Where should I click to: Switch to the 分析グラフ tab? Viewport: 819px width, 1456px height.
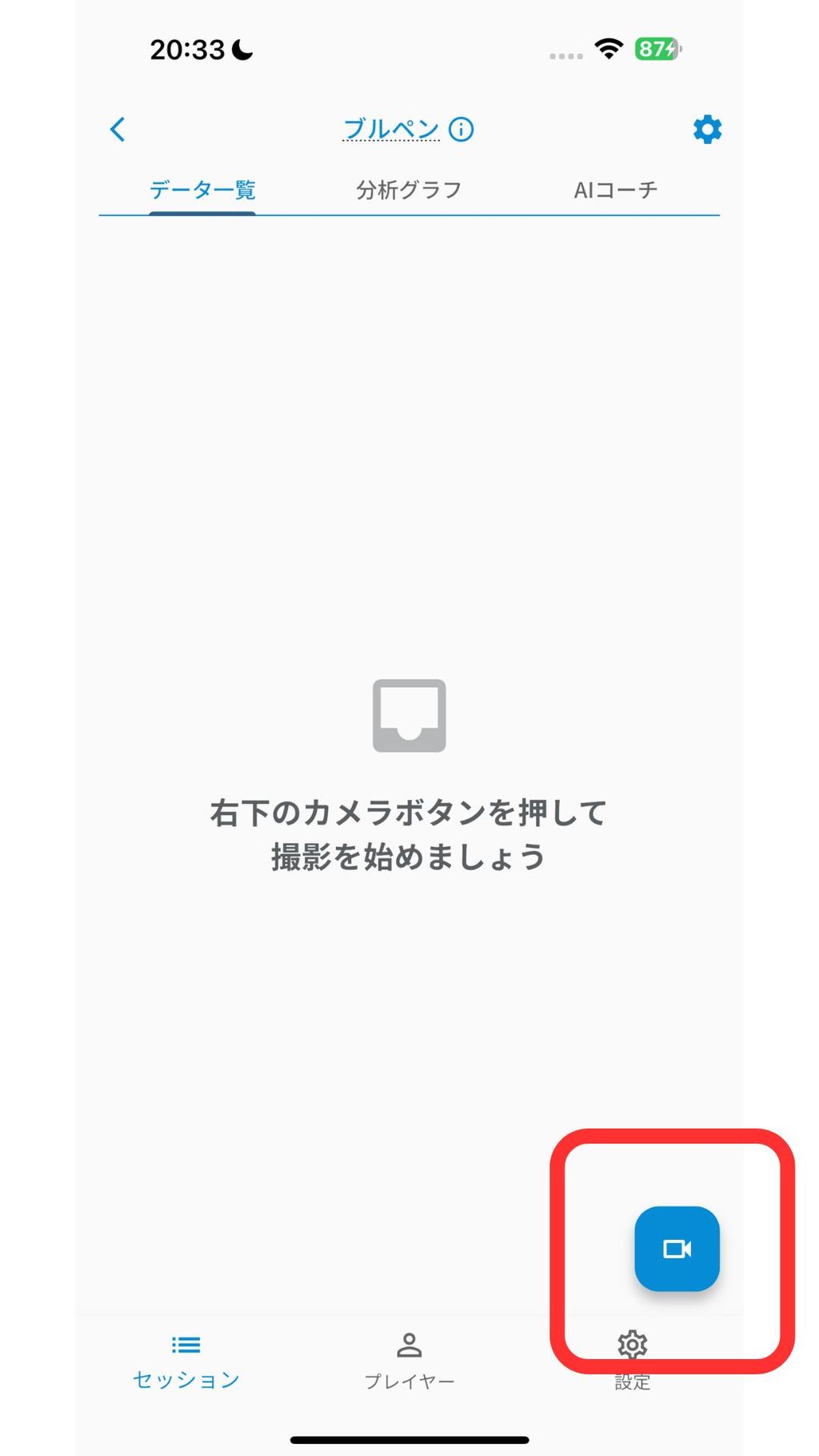click(409, 190)
